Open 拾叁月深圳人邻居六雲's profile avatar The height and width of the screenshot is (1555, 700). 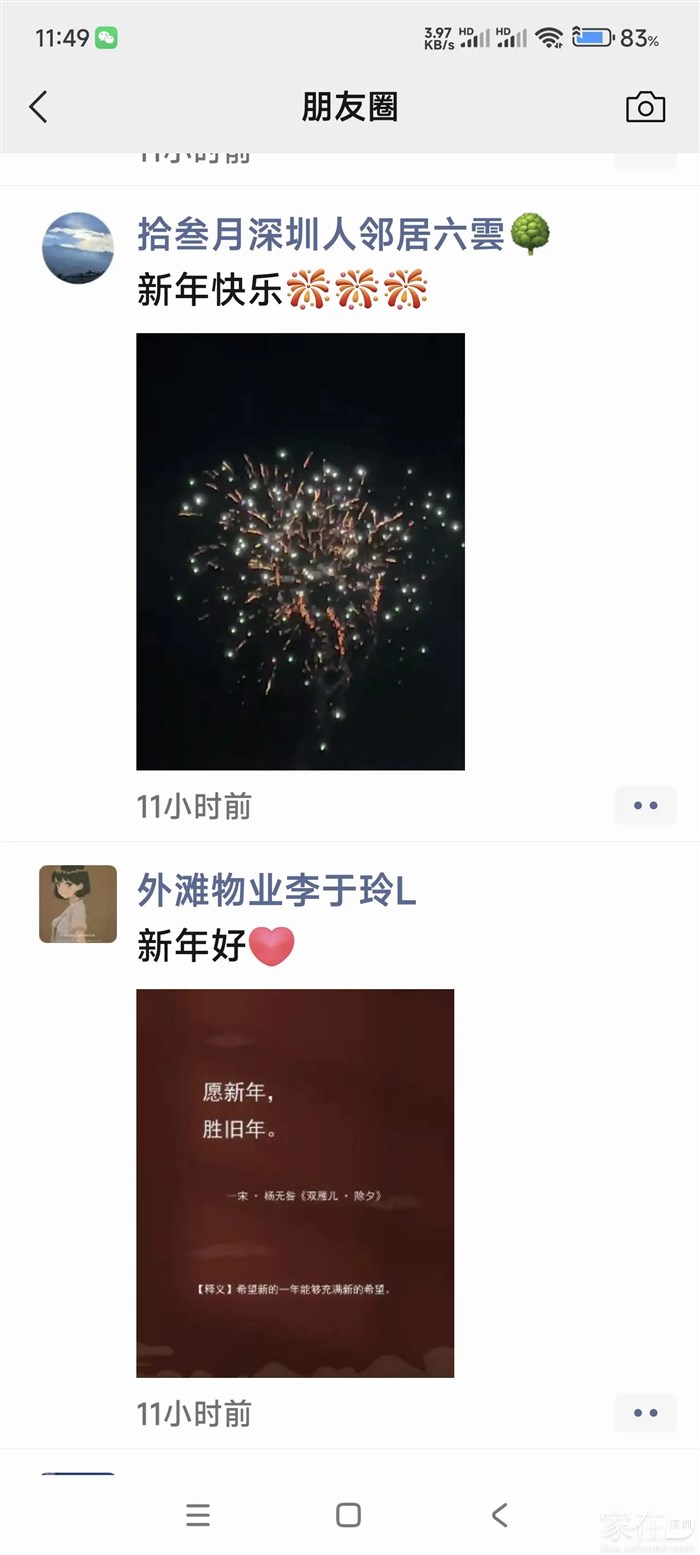[x=78, y=247]
